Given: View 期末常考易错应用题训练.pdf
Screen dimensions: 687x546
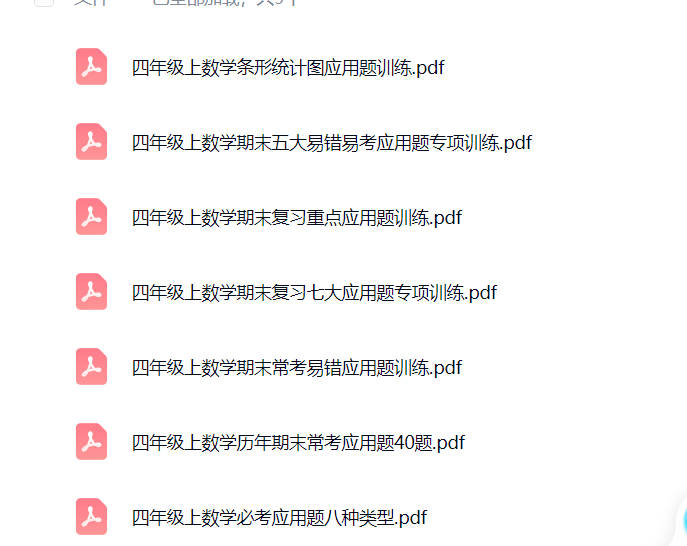Looking at the screenshot, I should click(296, 368).
